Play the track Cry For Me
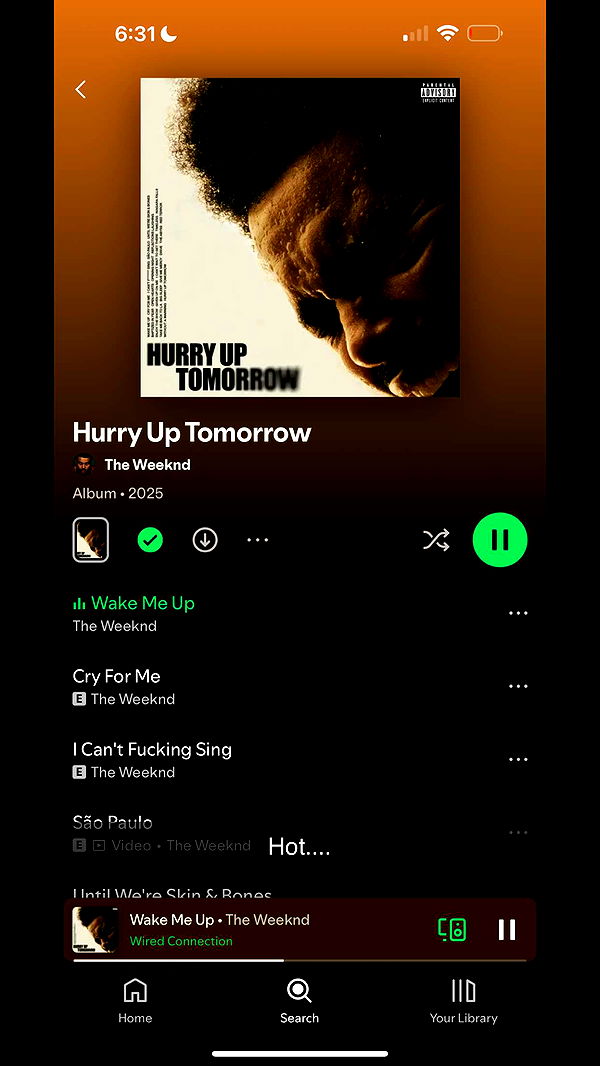 point(117,677)
